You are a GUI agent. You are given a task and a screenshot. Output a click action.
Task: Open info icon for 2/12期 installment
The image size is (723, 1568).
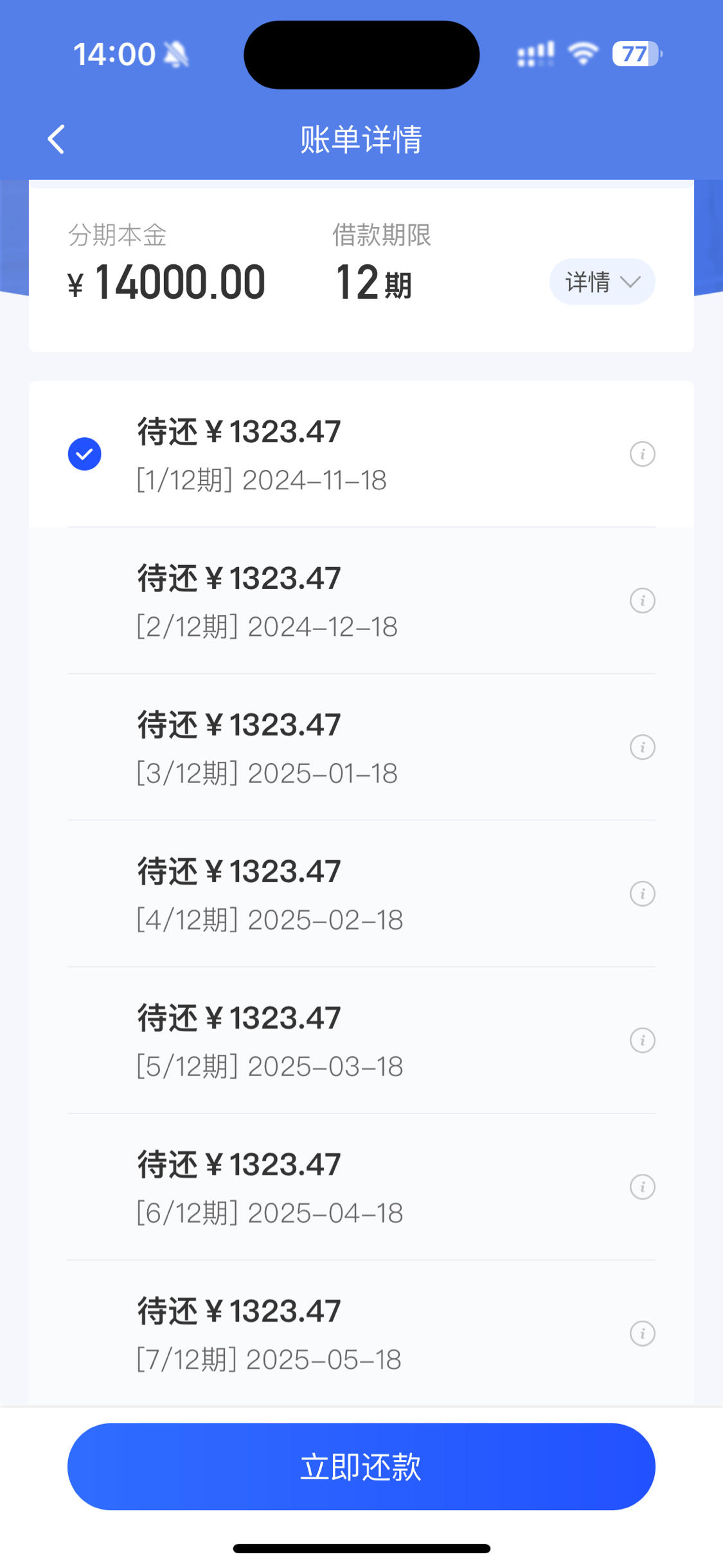pyautogui.click(x=642, y=600)
